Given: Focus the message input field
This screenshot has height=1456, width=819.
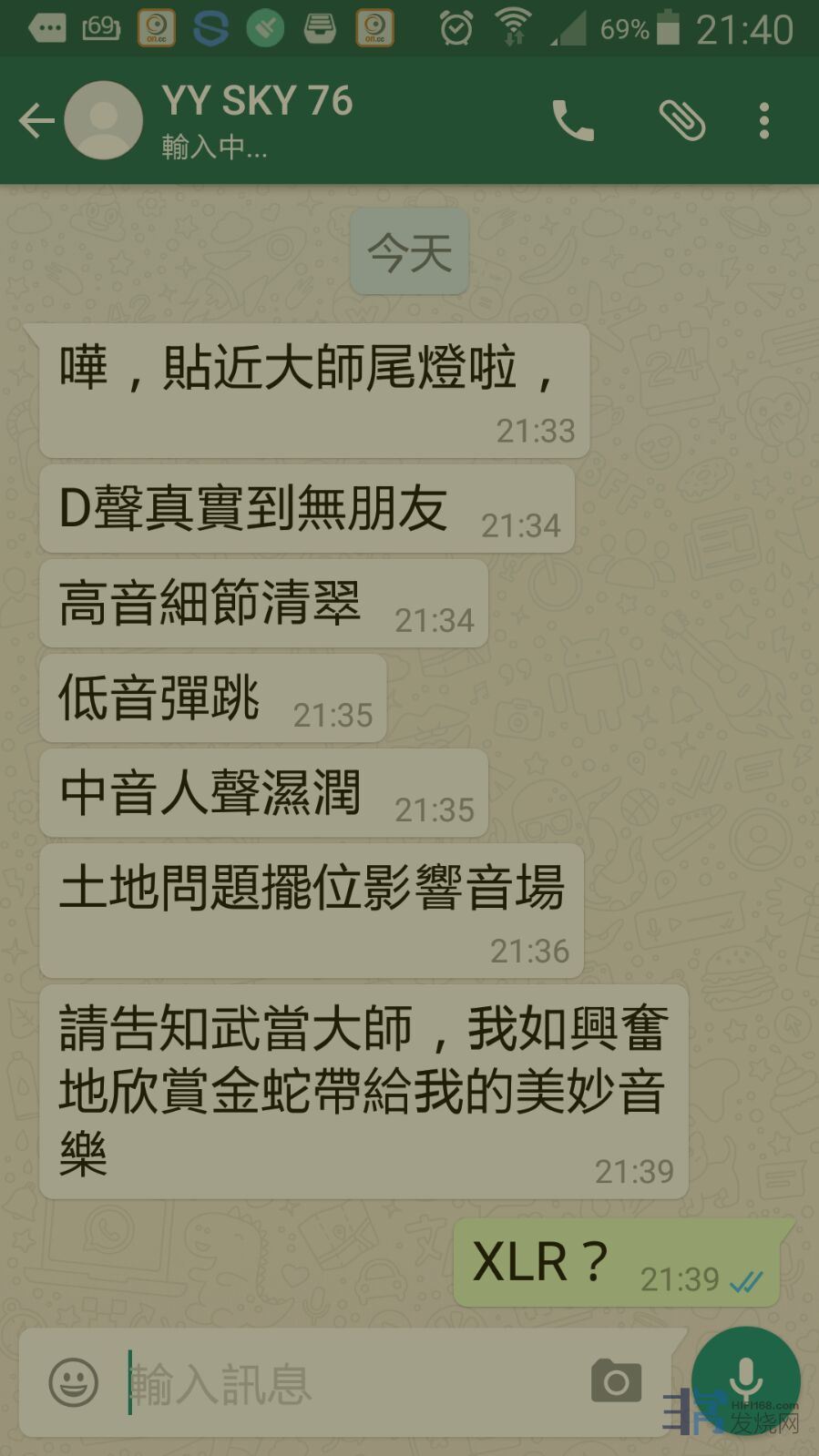Looking at the screenshot, I should click(x=346, y=1382).
